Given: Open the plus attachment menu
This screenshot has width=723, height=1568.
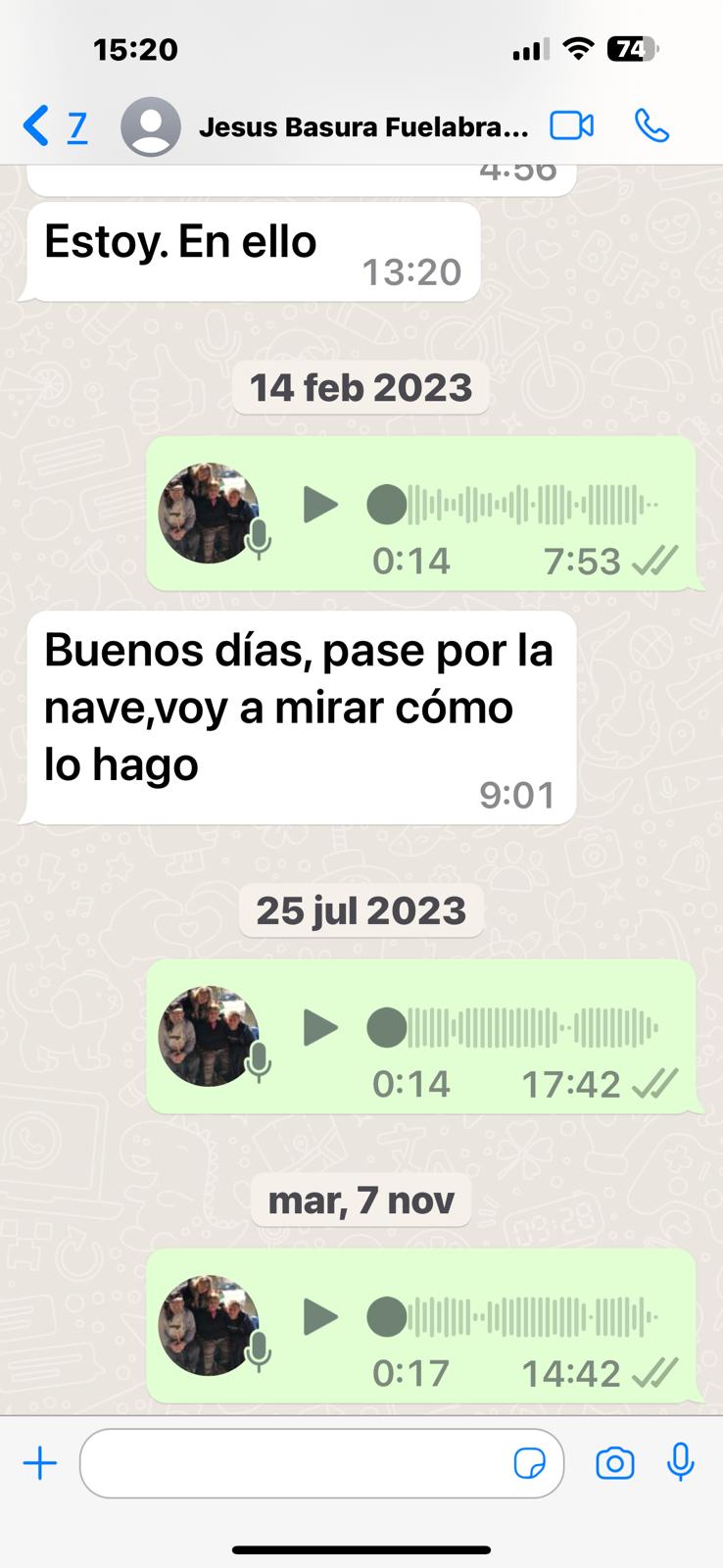Looking at the screenshot, I should point(40,1464).
